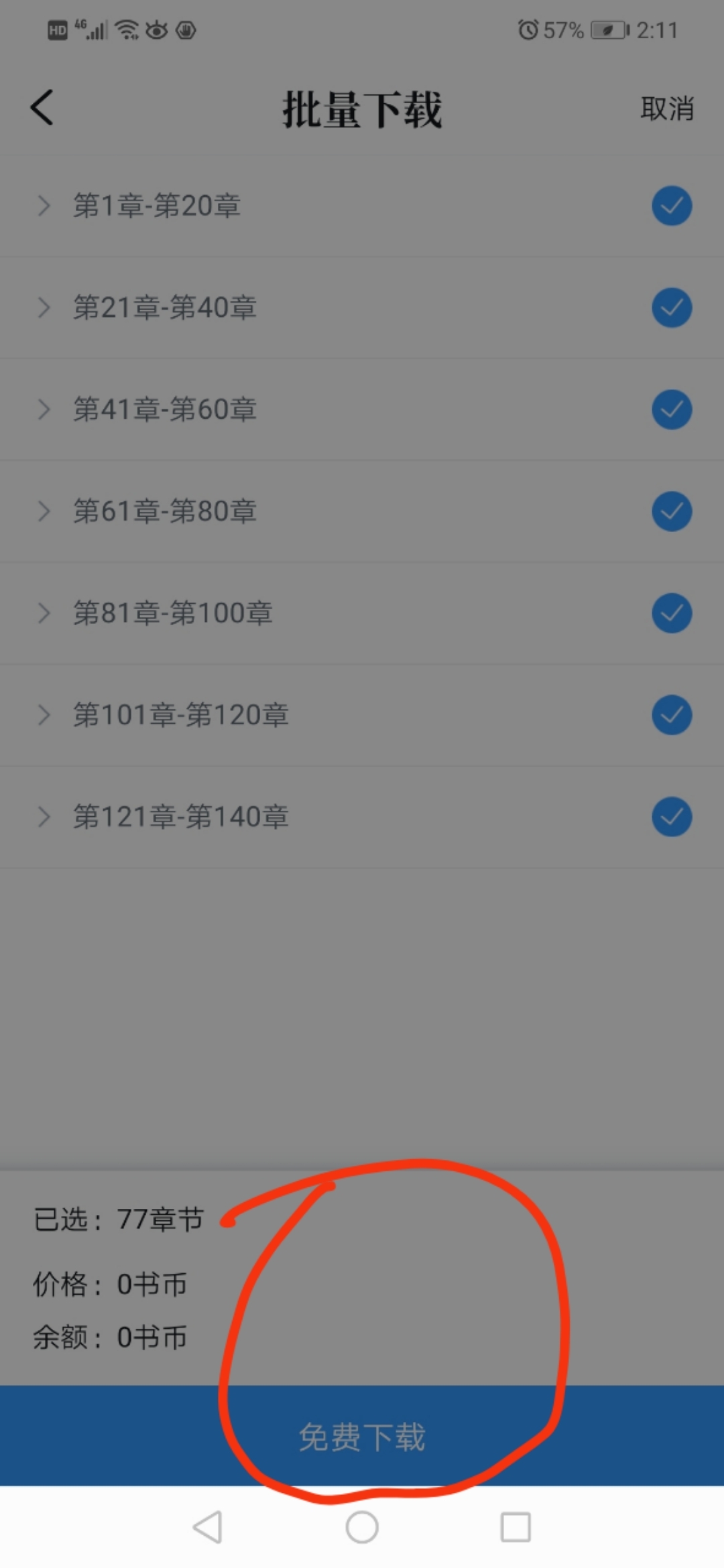The image size is (724, 1568).
Task: Uncheck the 第61章-第80章 checkbox
Action: pos(672,511)
